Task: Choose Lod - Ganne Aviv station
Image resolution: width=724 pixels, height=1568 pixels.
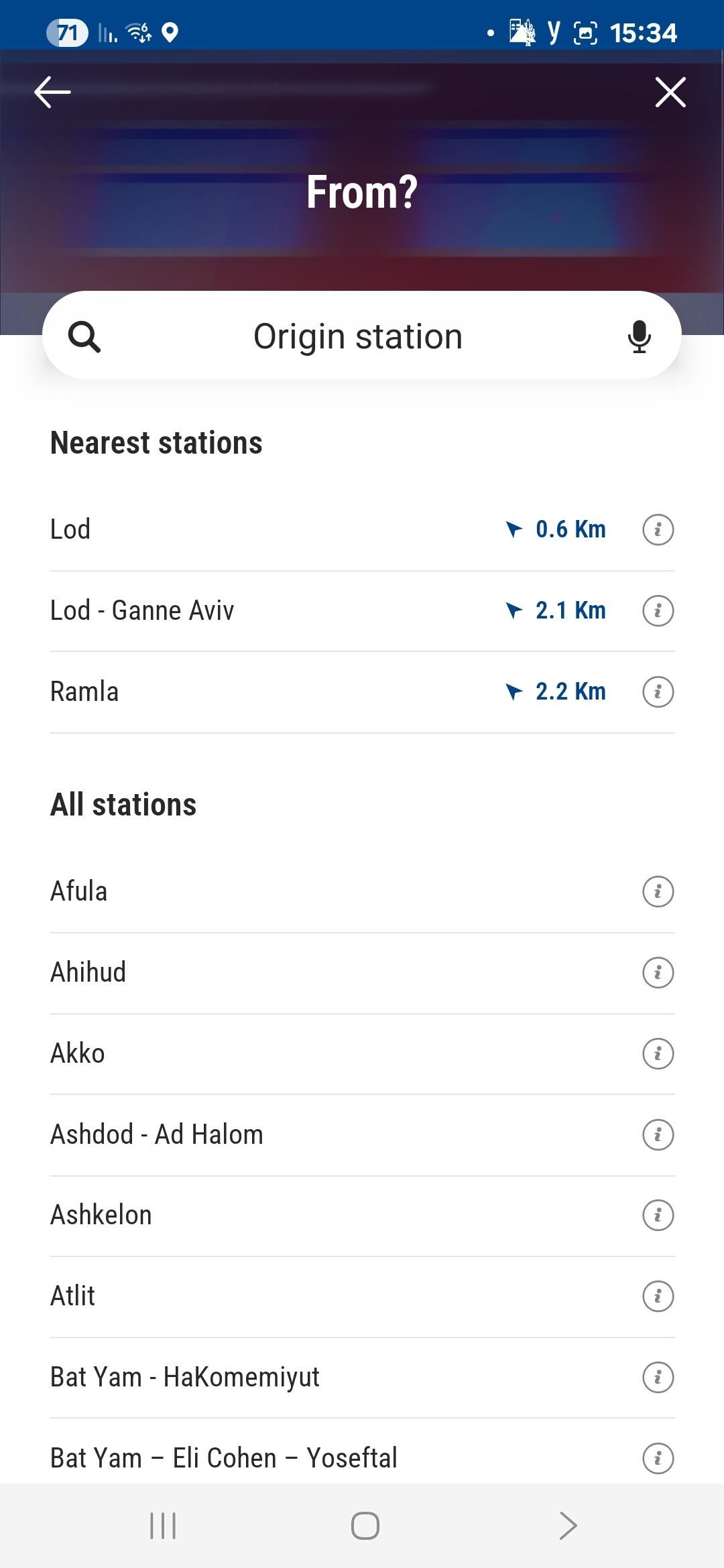Action: click(362, 611)
